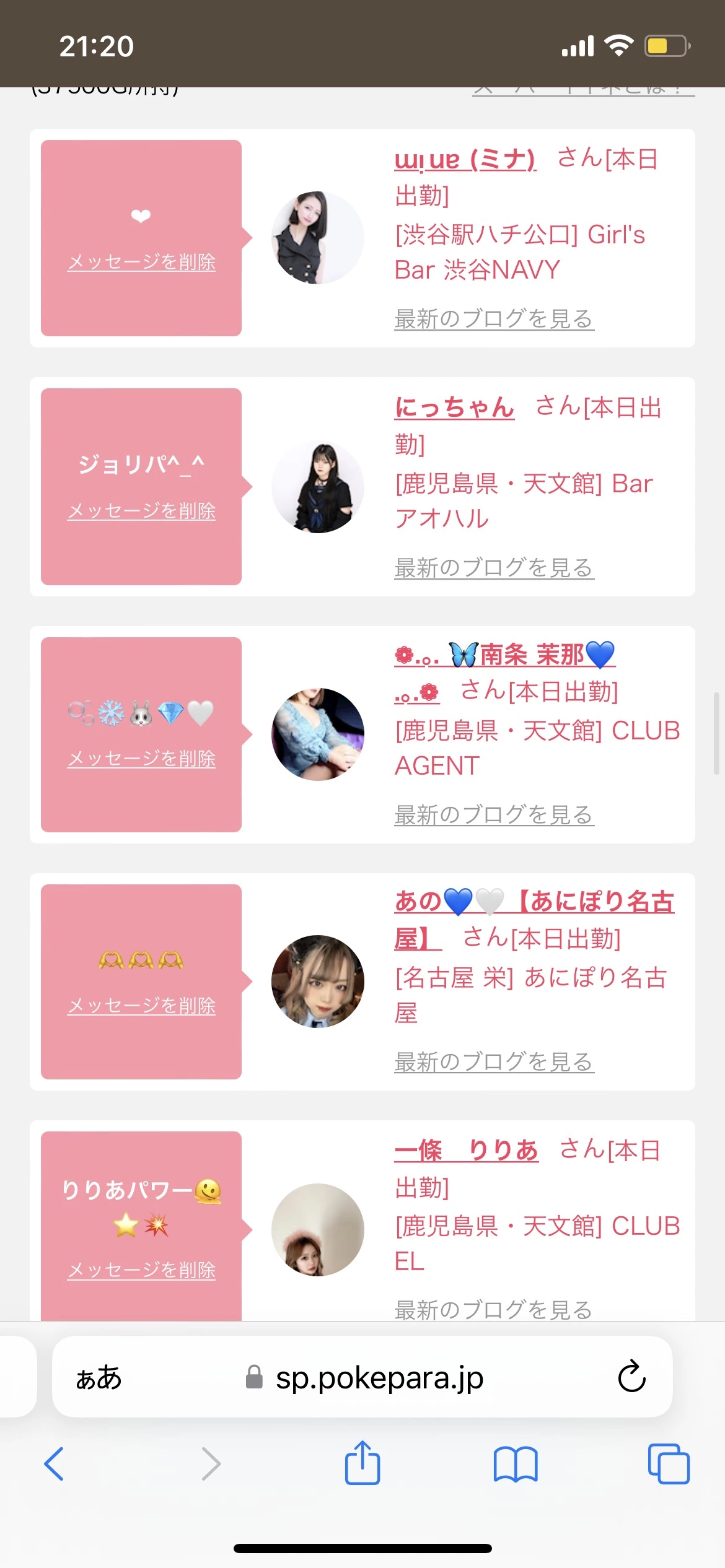Show all open Safari tabs
This screenshot has width=725, height=1568.
coord(669,1464)
